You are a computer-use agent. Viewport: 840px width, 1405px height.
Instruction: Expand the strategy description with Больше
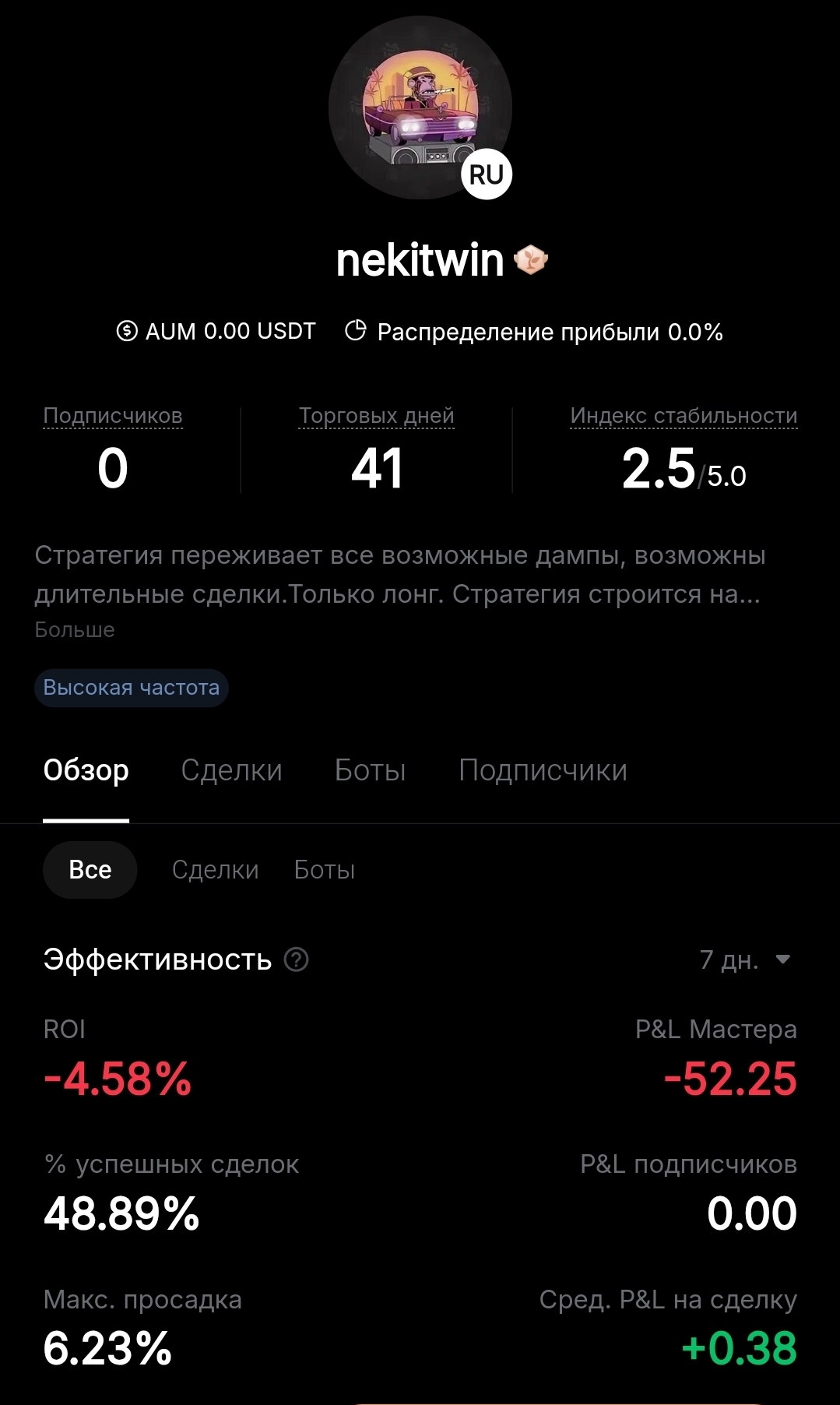point(75,630)
